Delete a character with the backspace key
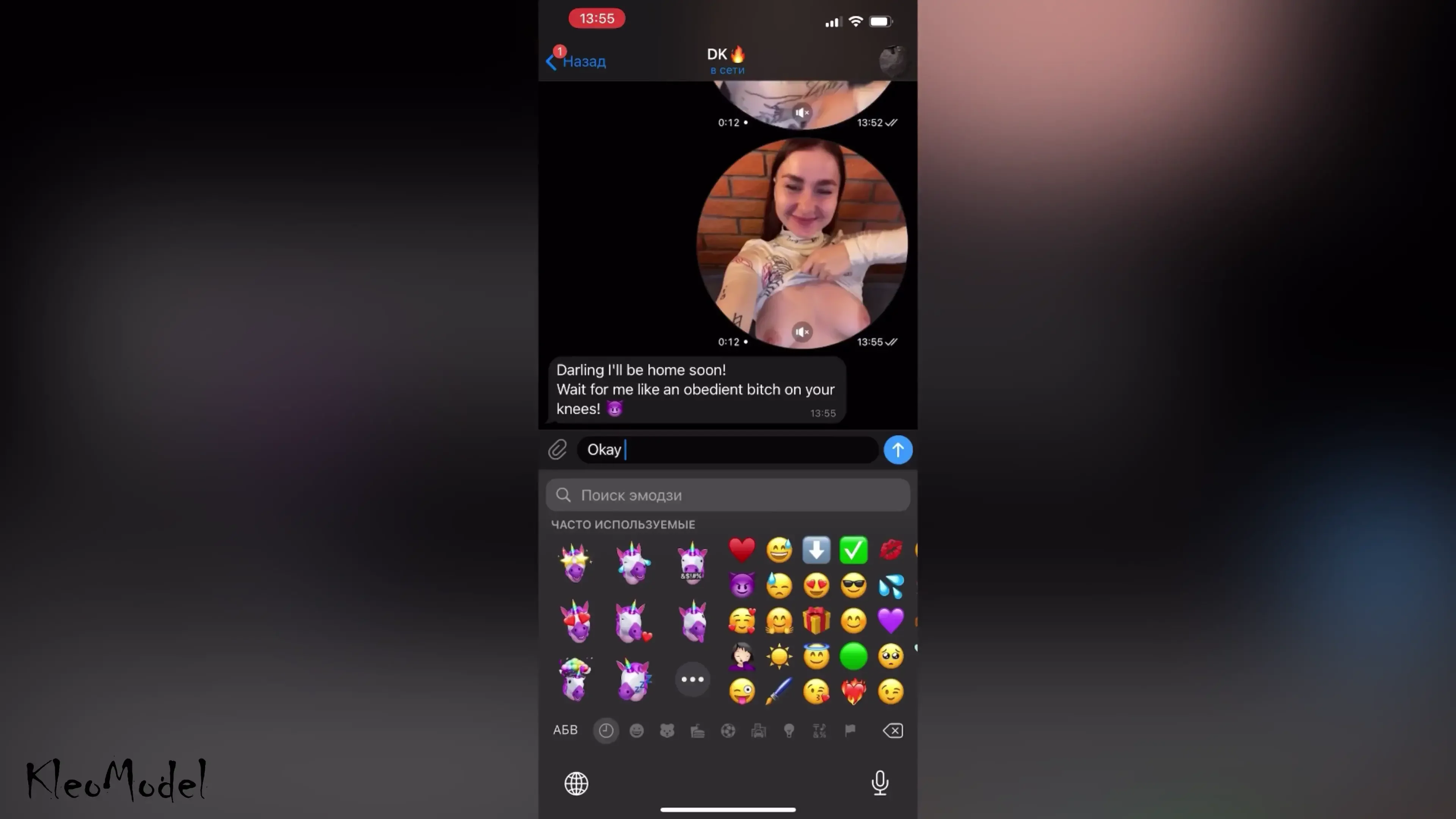This screenshot has height=819, width=1456. pyautogui.click(x=893, y=731)
